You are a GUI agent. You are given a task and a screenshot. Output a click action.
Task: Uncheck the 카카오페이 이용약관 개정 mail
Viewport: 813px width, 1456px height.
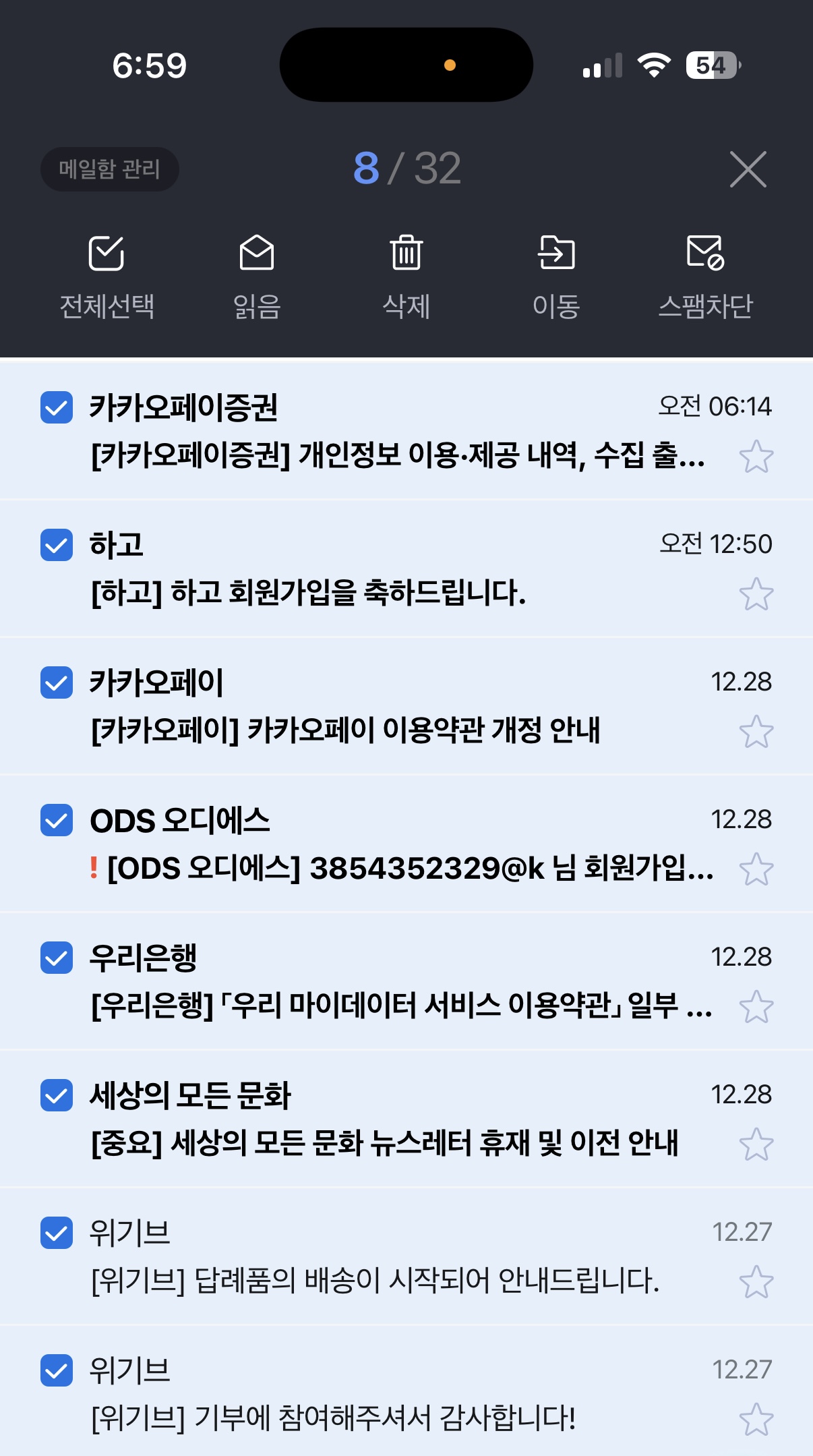57,682
